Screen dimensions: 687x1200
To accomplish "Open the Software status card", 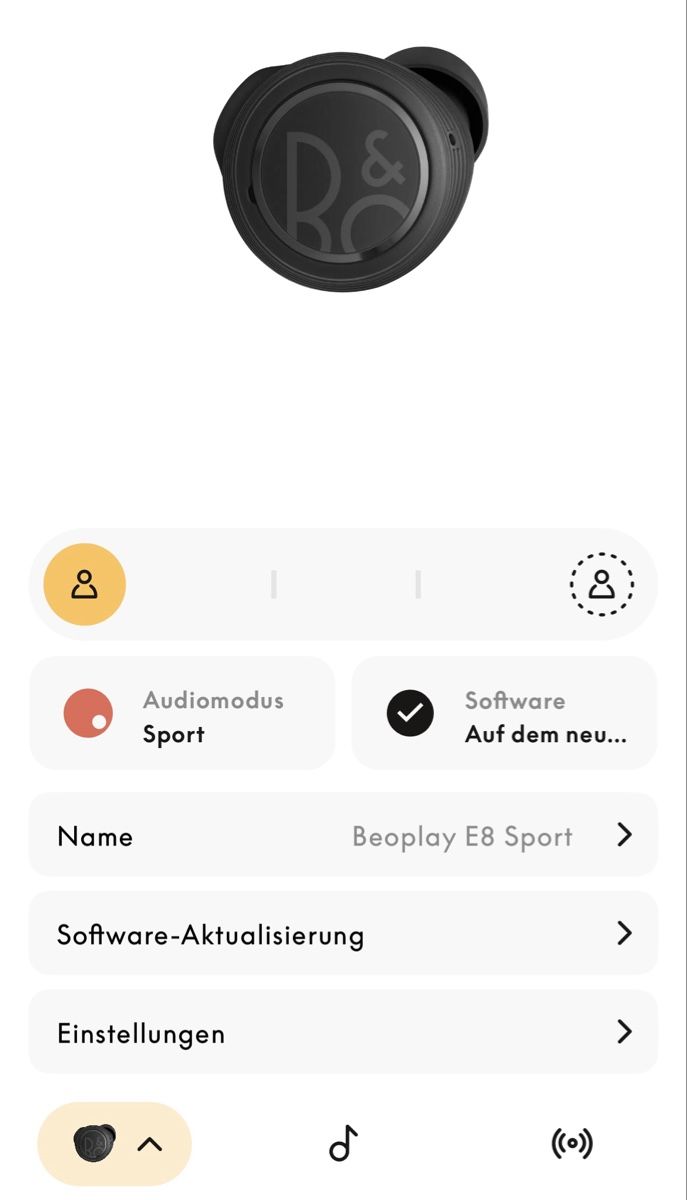I will point(504,713).
